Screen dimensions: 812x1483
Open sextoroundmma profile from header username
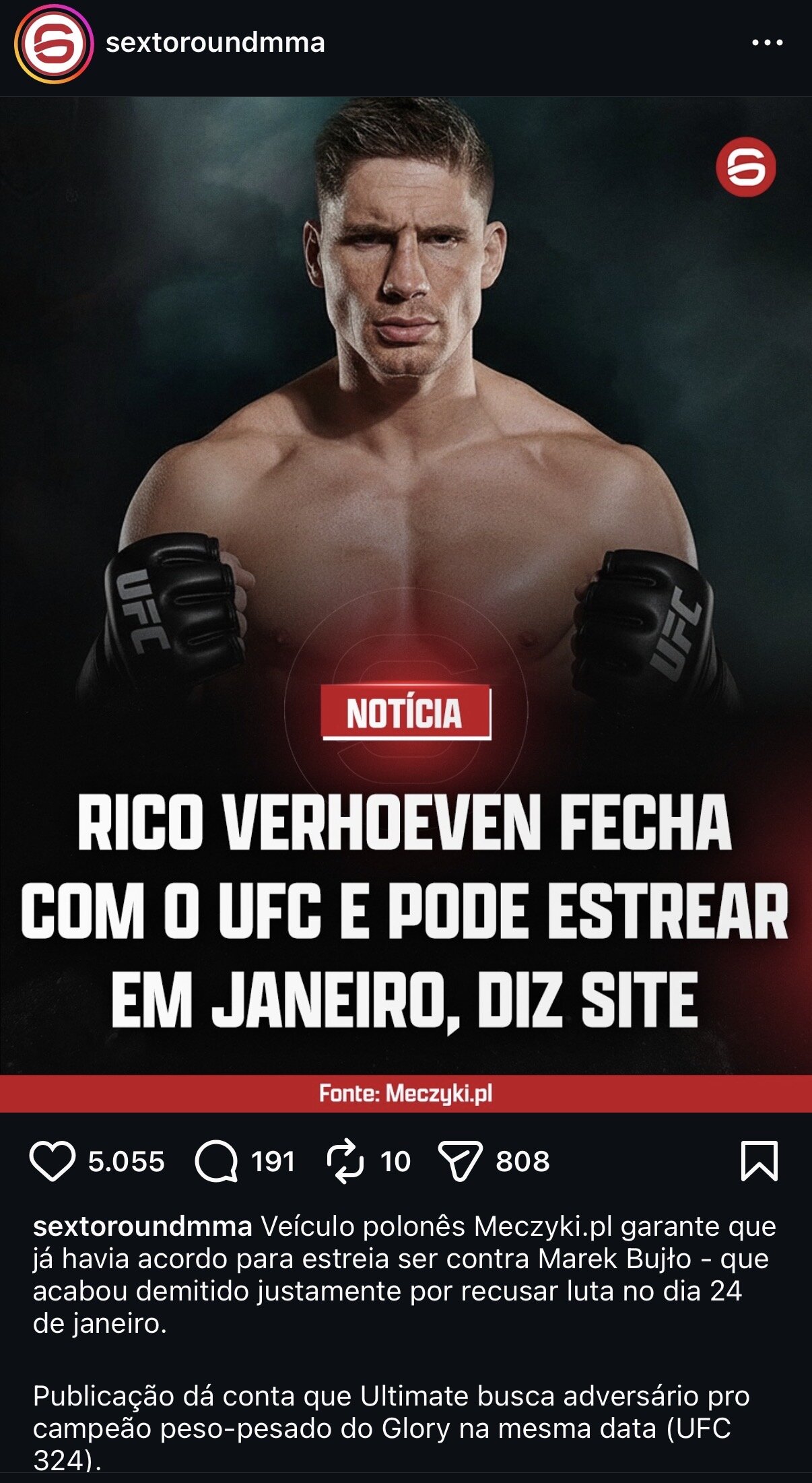[x=215, y=43]
